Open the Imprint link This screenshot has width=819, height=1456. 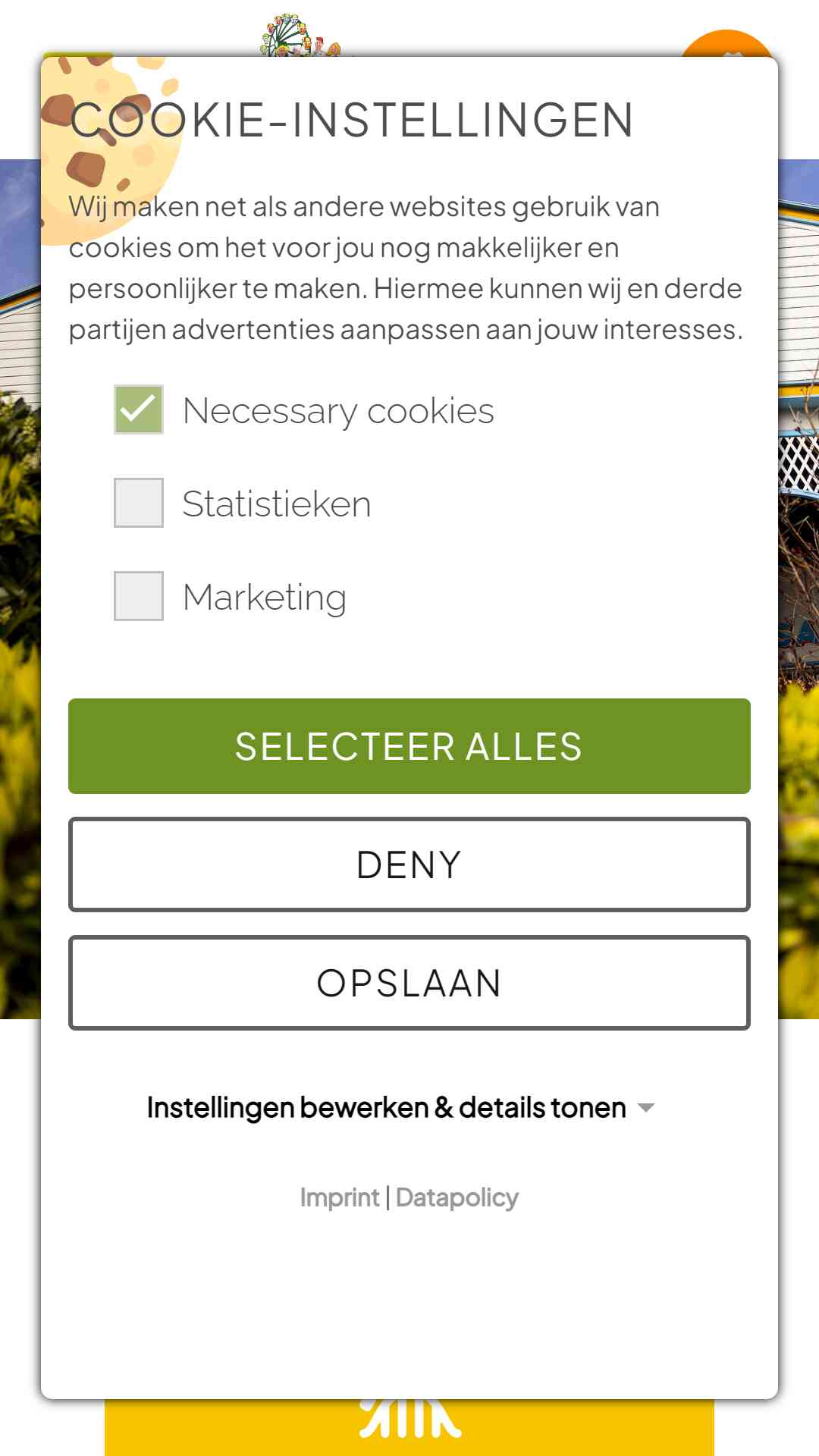click(x=339, y=1197)
